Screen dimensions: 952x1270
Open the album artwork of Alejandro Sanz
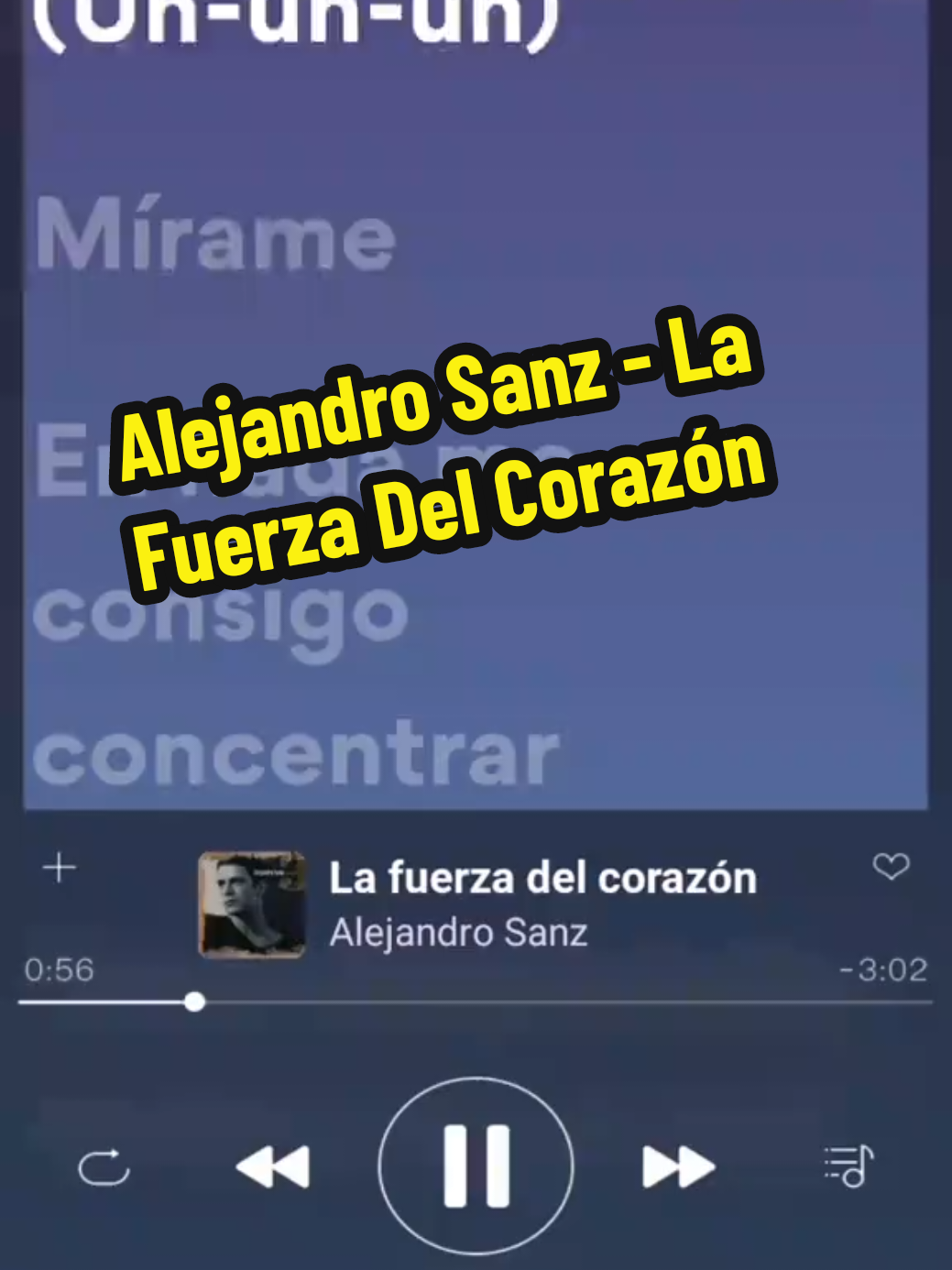[x=250, y=903]
